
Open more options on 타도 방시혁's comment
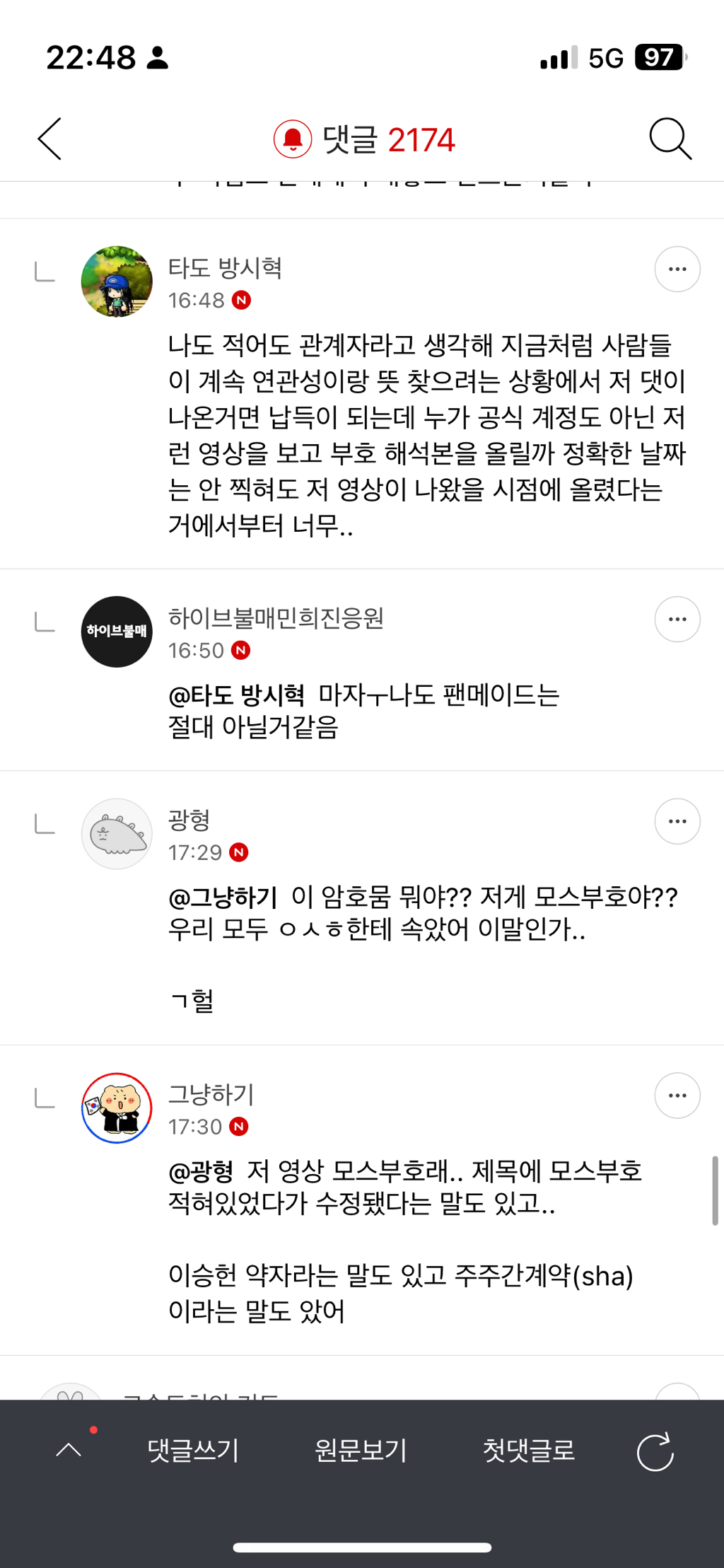[677, 269]
